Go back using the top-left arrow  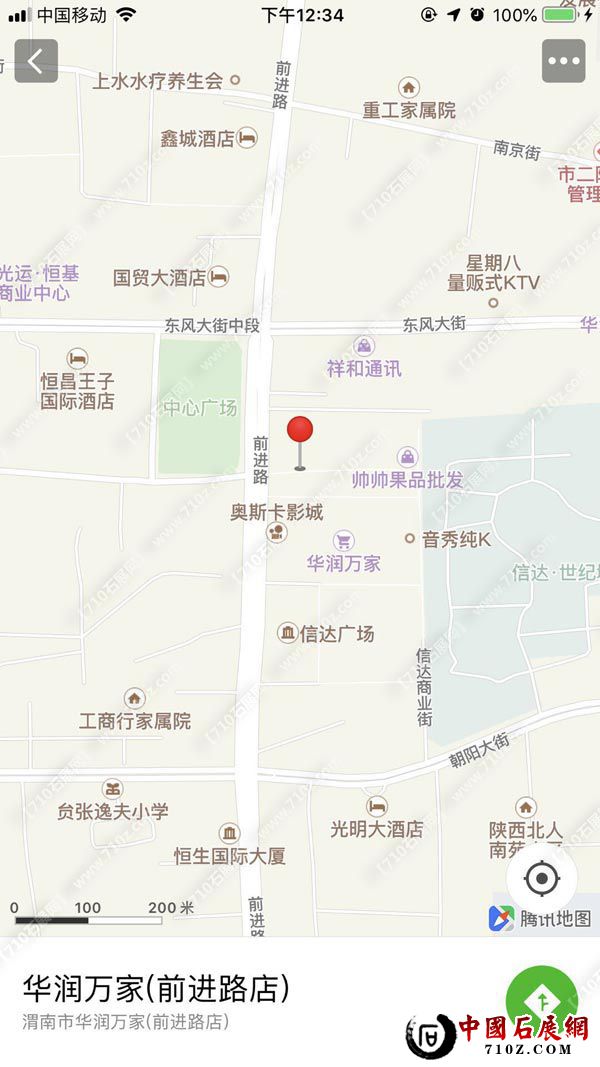click(36, 61)
